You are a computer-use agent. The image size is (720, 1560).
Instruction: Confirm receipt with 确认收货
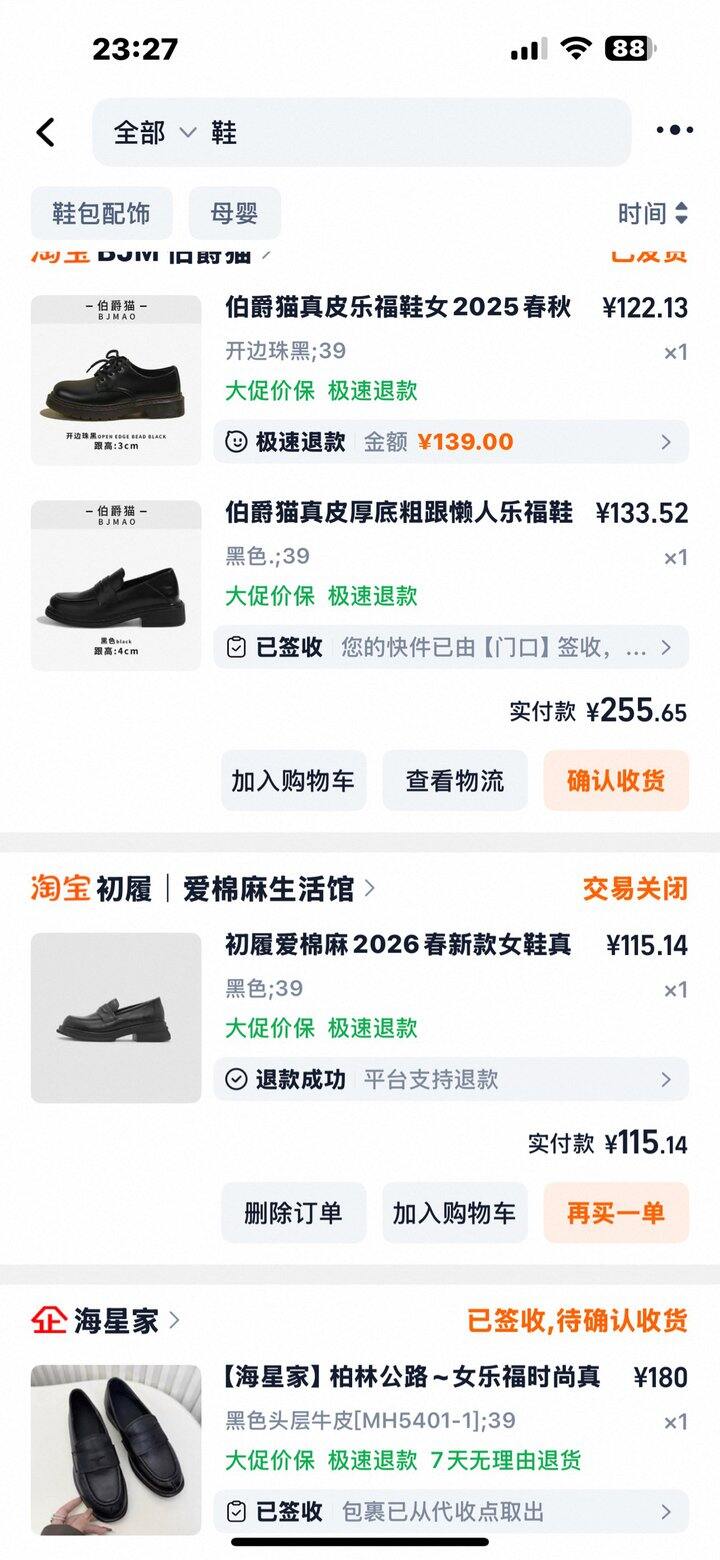pyautogui.click(x=615, y=781)
